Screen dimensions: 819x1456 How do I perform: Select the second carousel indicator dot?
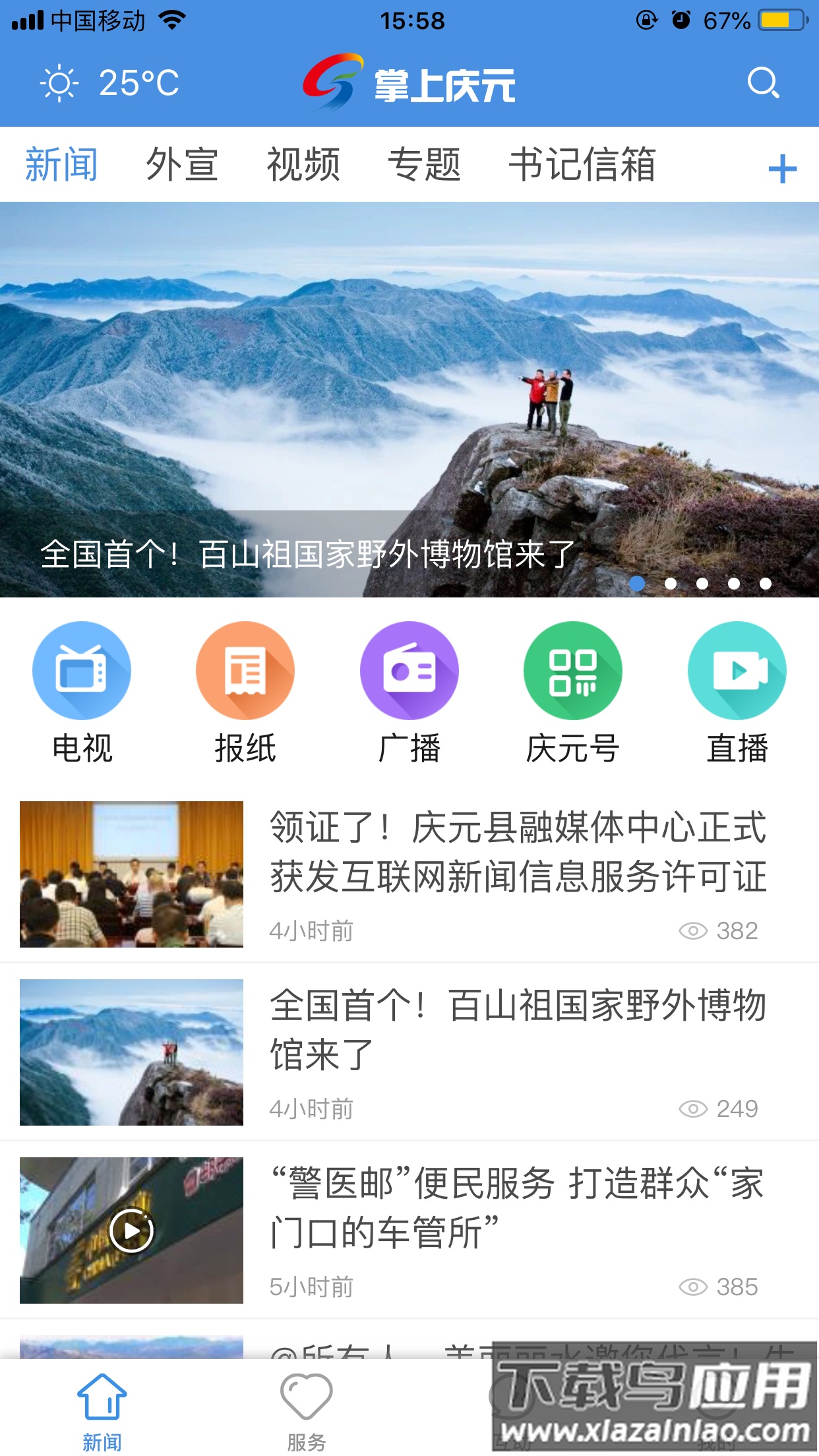tap(670, 583)
